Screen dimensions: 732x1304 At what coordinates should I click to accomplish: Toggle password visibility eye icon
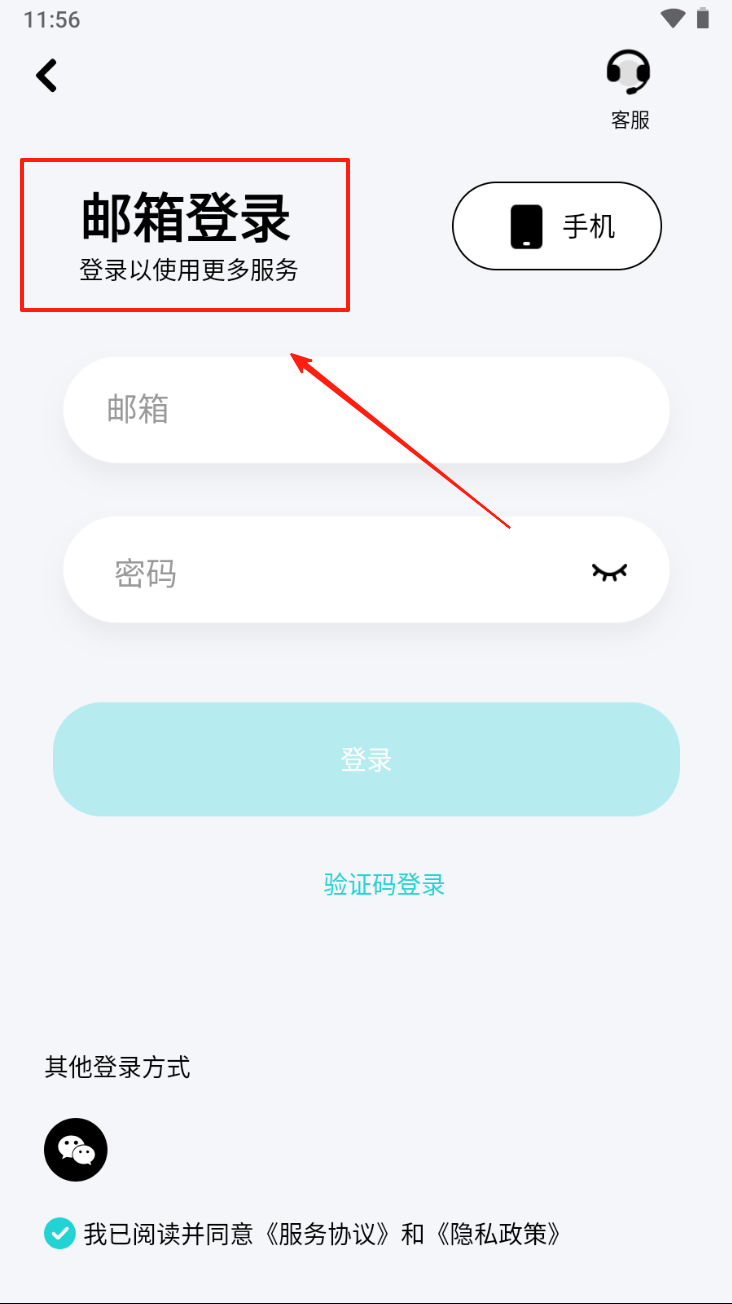[x=609, y=572]
